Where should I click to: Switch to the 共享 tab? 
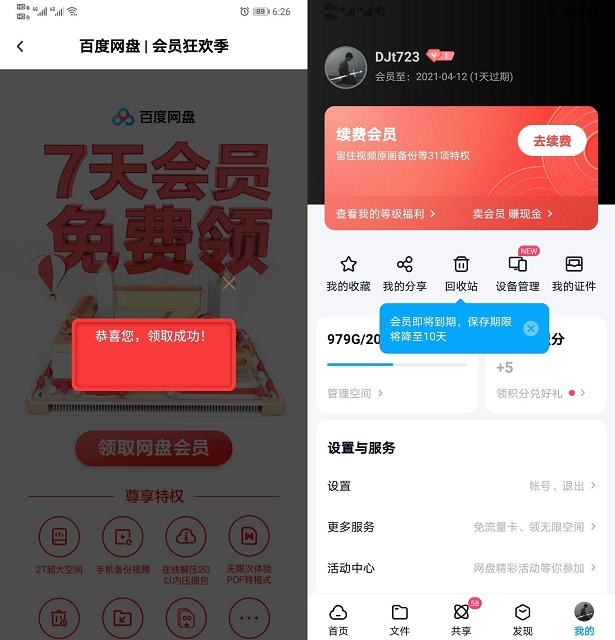pos(461,619)
